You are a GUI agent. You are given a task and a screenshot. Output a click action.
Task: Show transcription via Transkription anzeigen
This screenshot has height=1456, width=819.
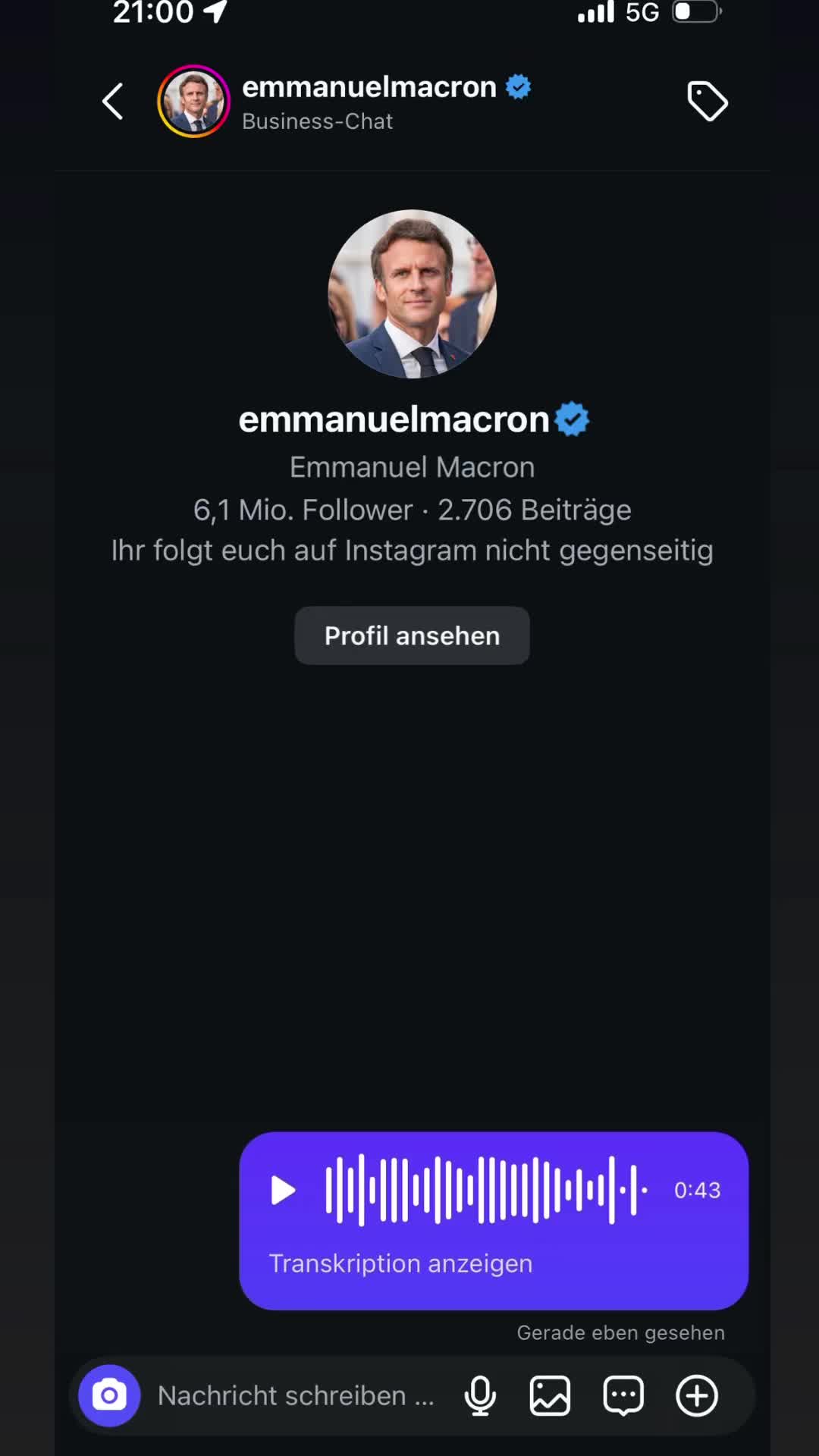point(400,1263)
